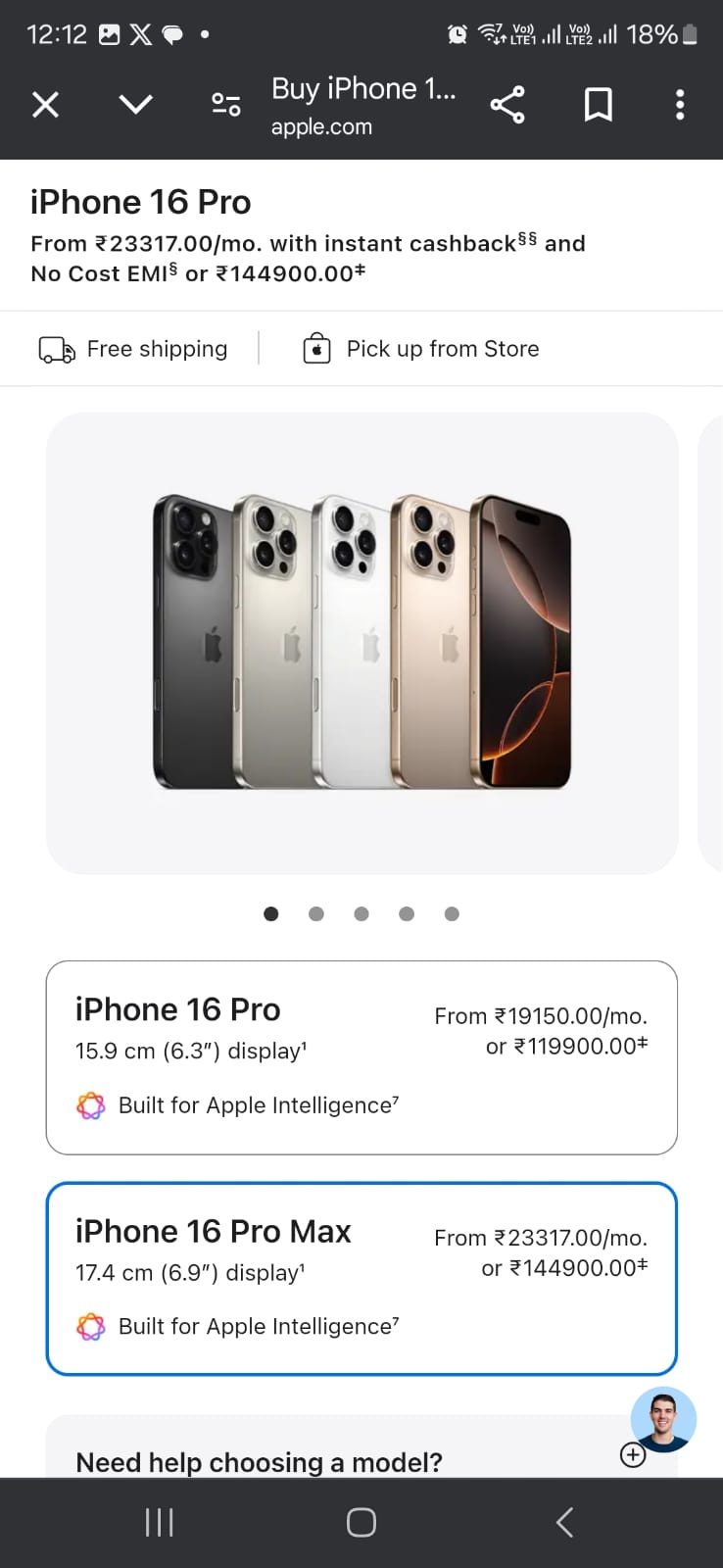Bookmark this page
The height and width of the screenshot is (1568, 723).
(598, 104)
